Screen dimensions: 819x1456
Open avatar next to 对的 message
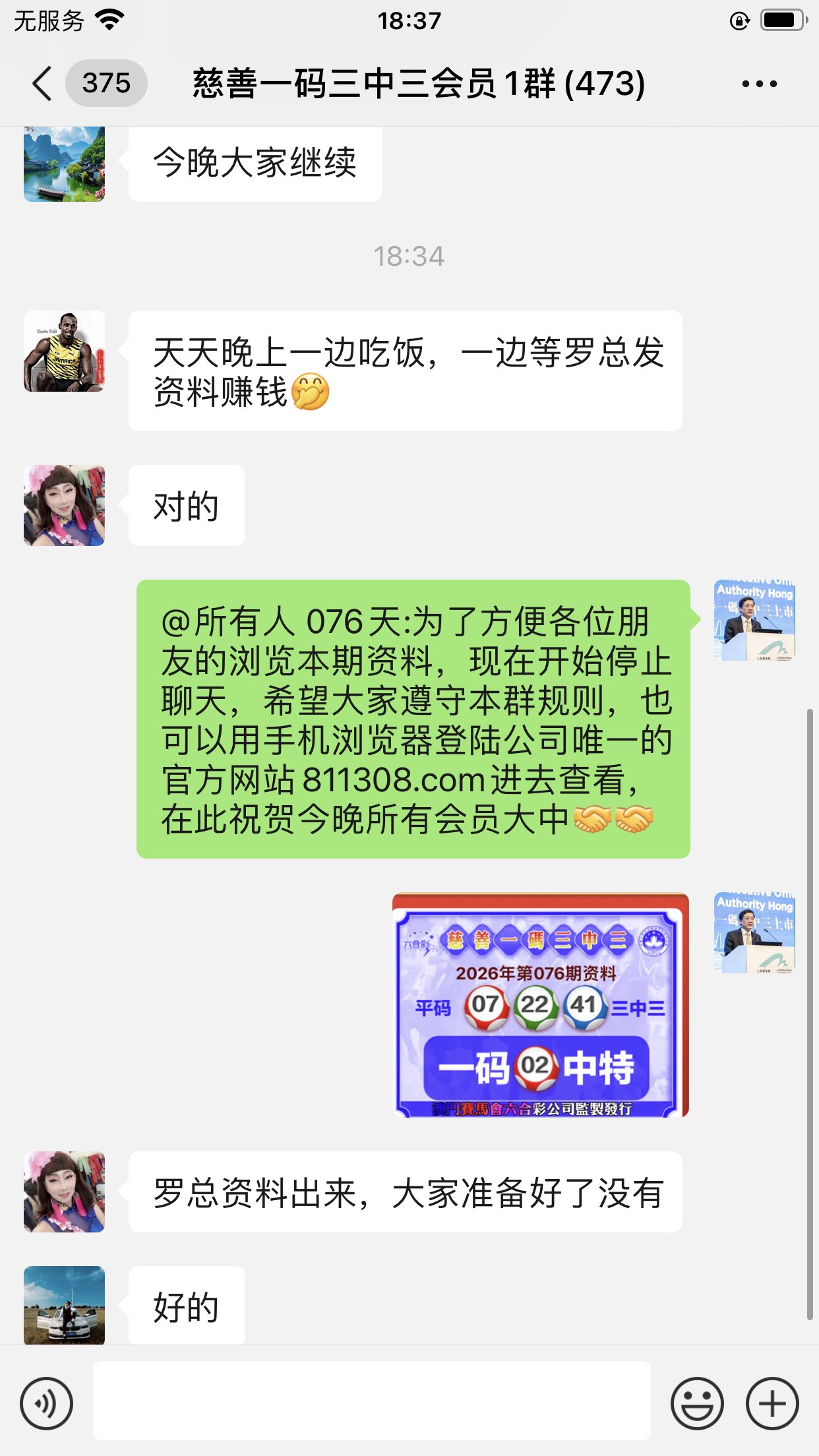click(x=64, y=506)
